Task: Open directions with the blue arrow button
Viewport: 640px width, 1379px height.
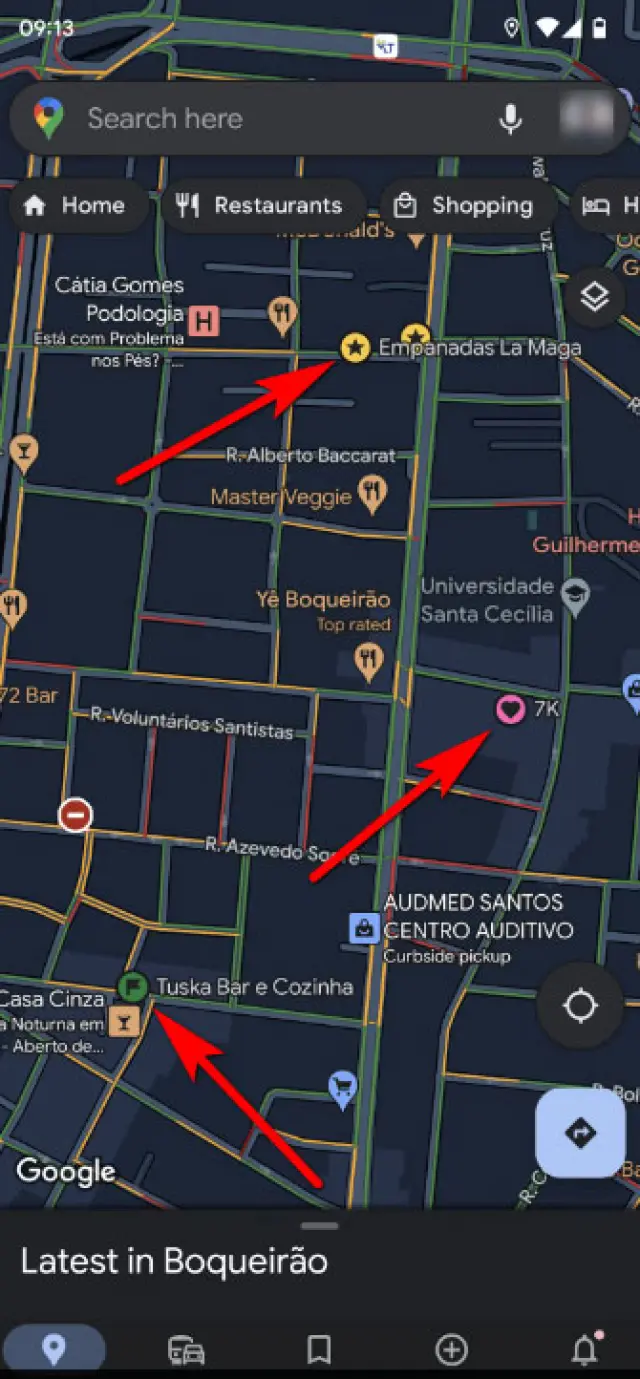Action: (x=580, y=1133)
